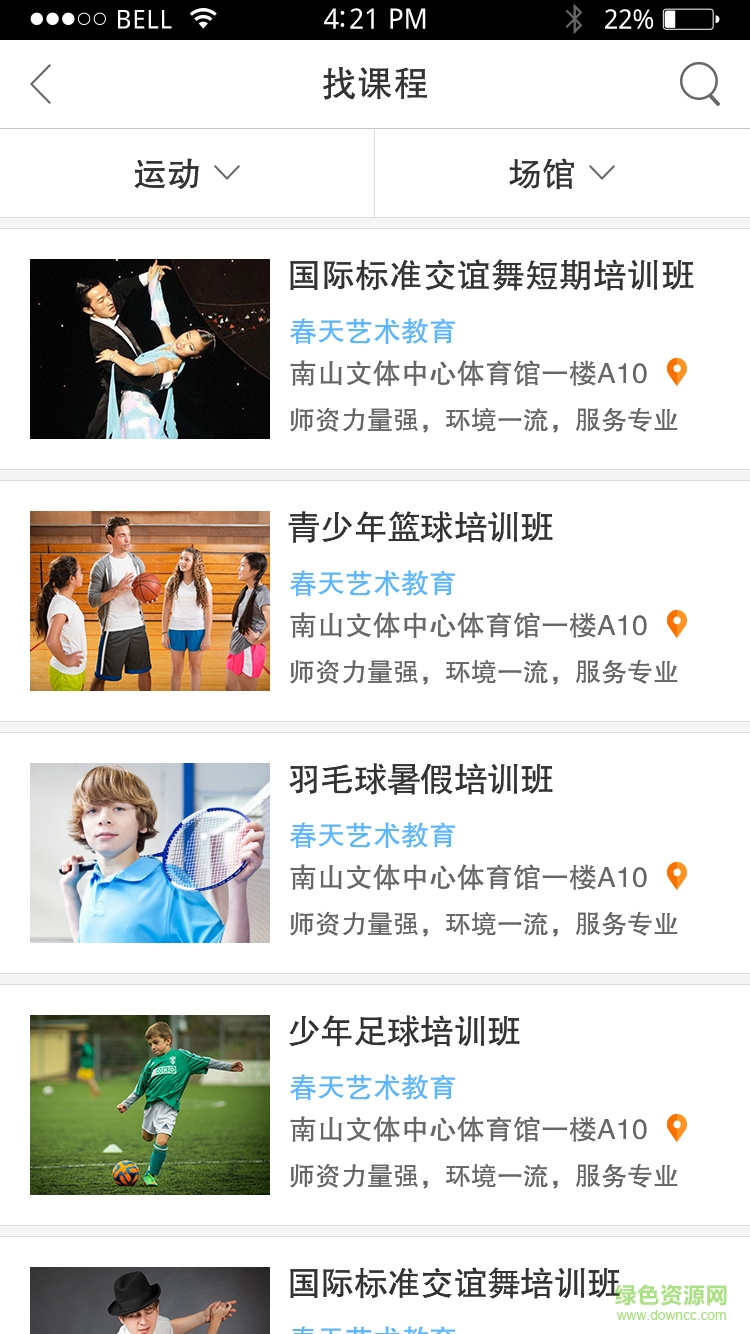This screenshot has width=750, height=1334.
Task: Open the search magnifier icon
Action: [x=699, y=84]
